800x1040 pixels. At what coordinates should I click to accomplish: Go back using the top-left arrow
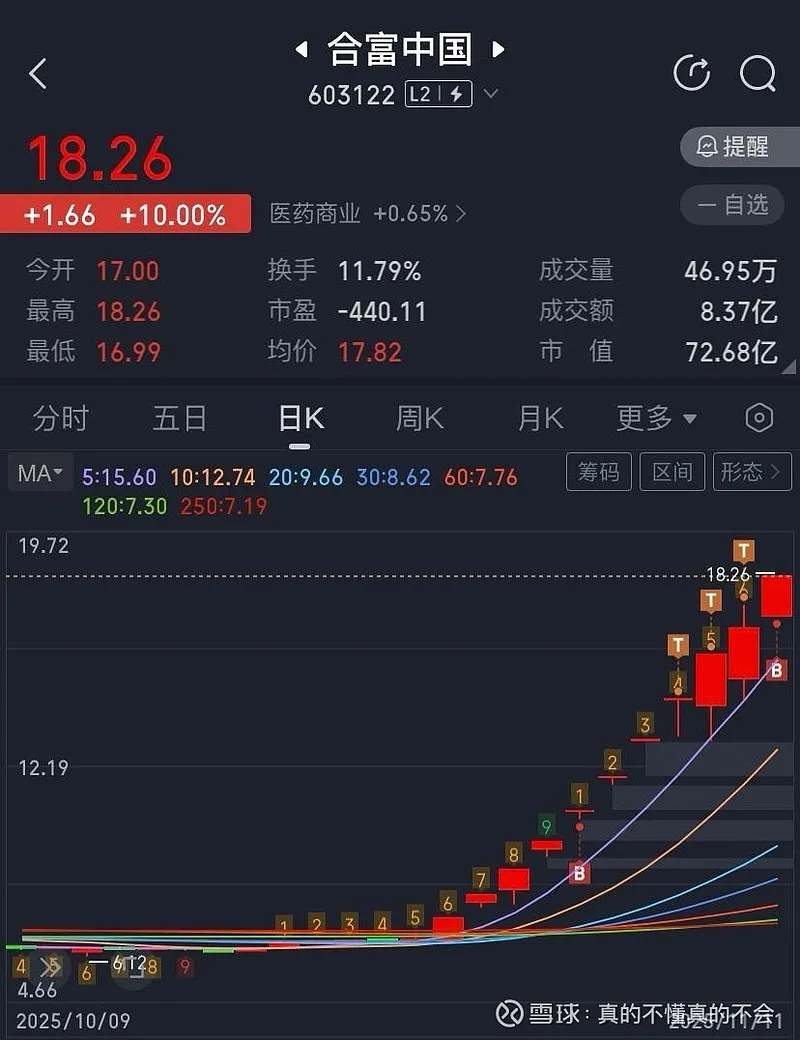click(x=38, y=73)
